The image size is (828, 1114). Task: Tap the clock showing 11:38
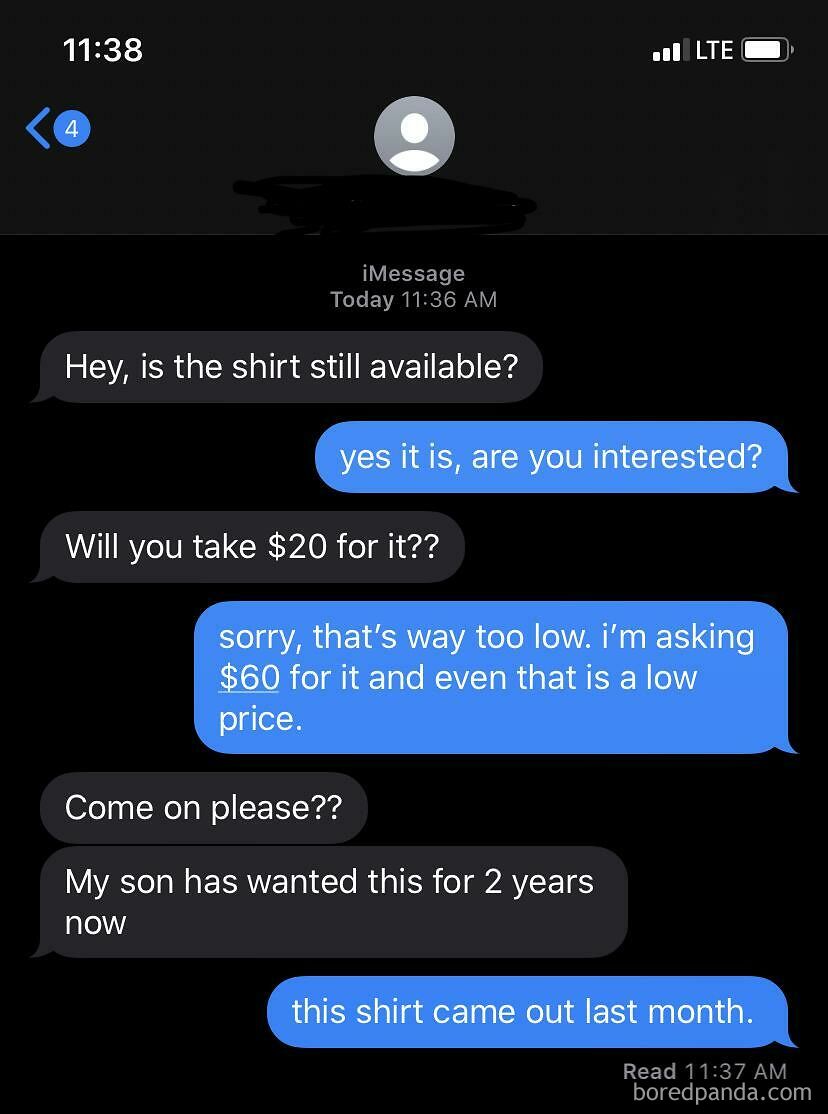click(x=102, y=49)
